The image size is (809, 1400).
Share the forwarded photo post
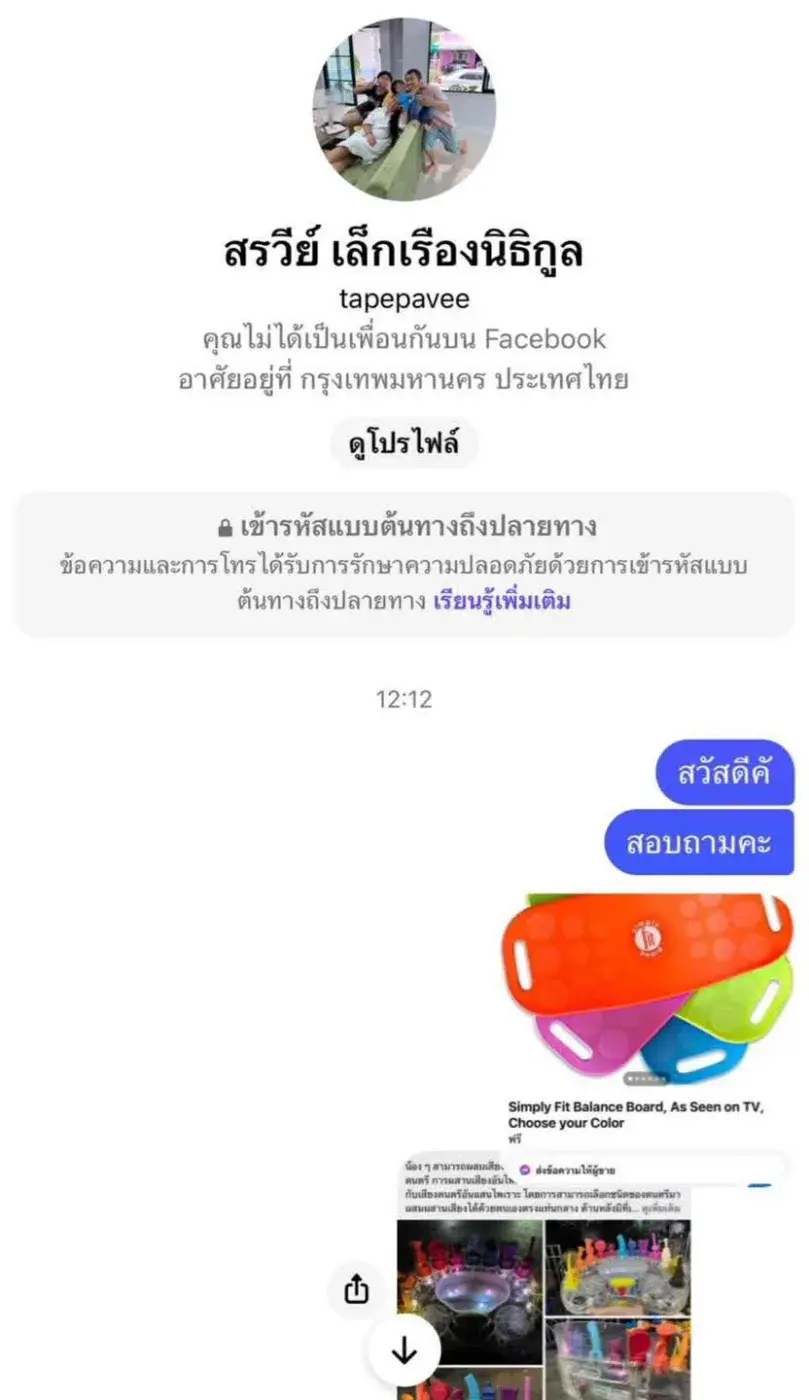(x=358, y=1291)
